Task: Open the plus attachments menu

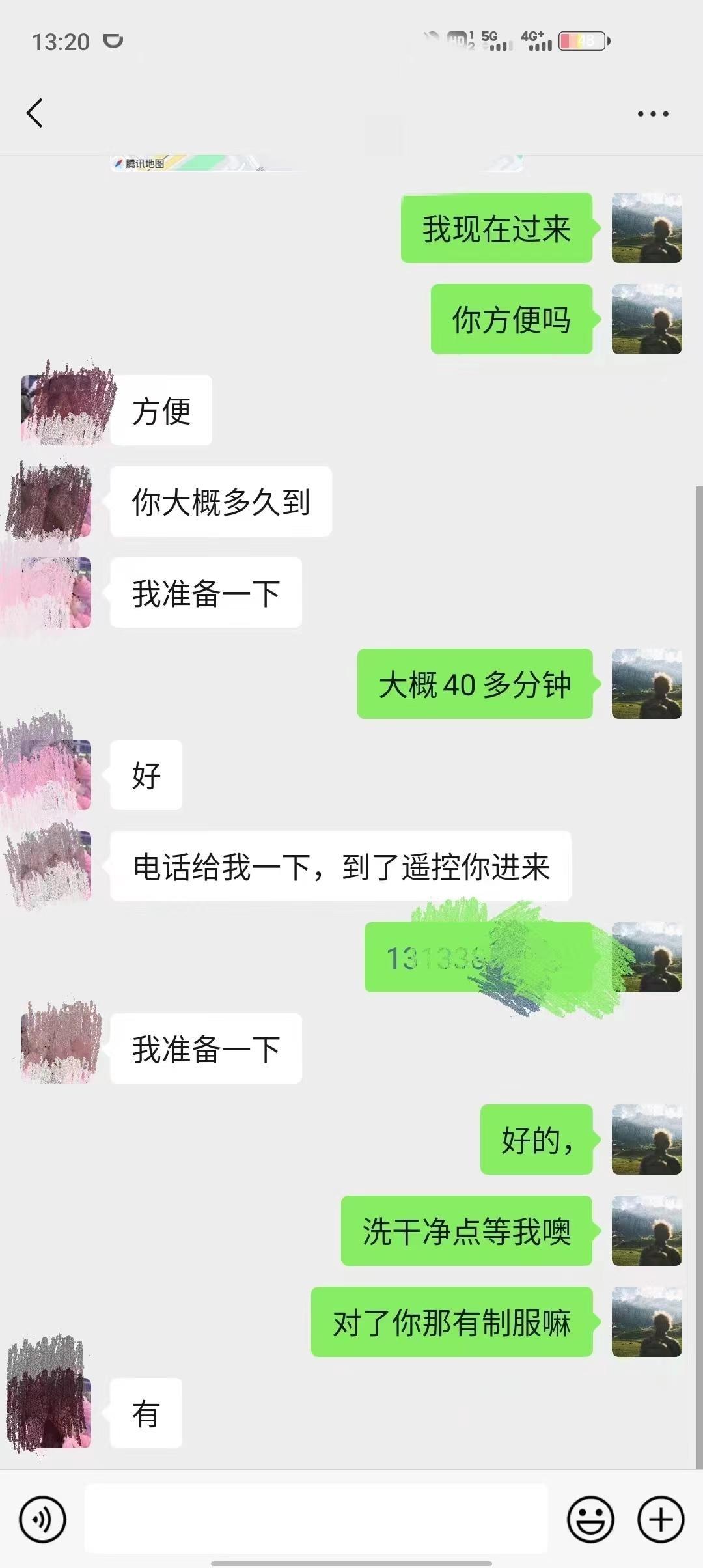Action: pos(661,1519)
